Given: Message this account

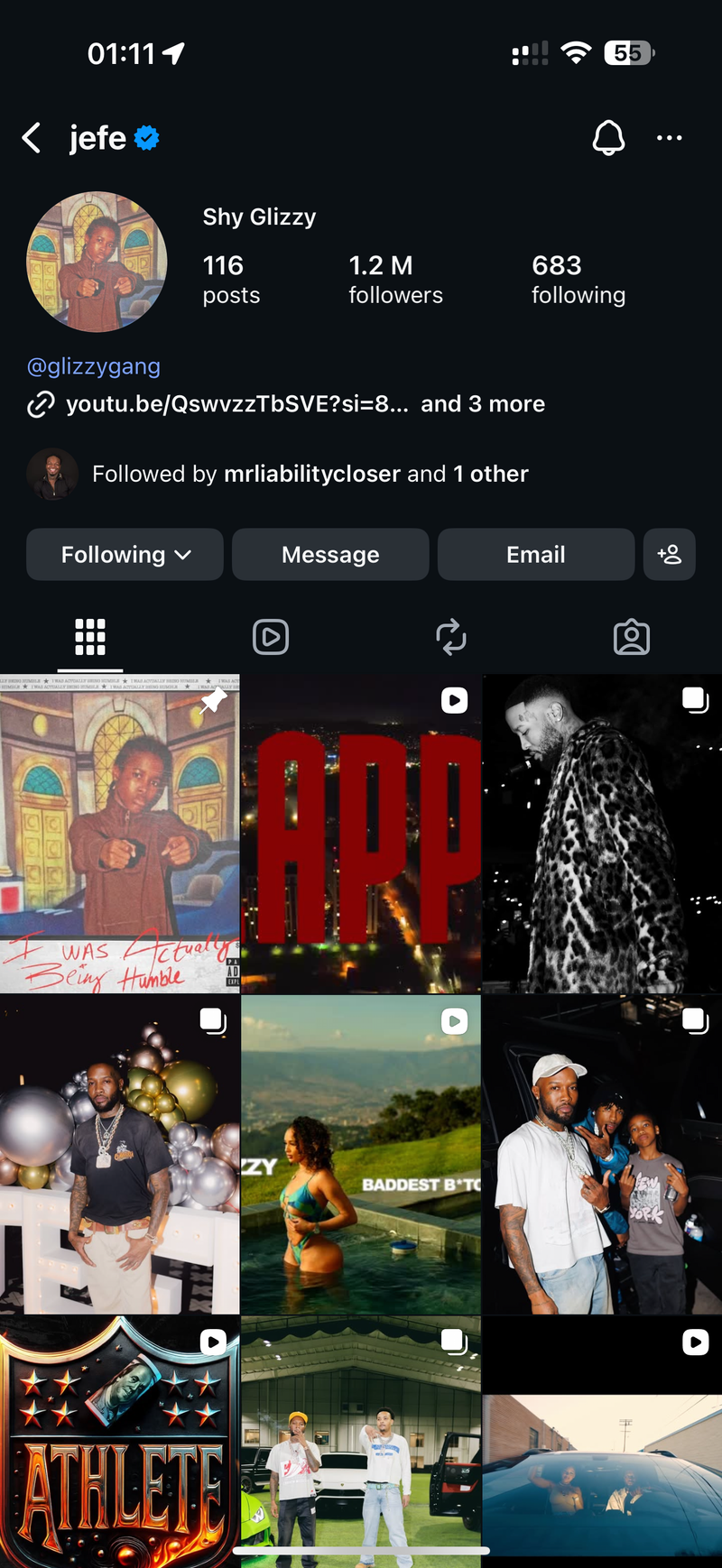Looking at the screenshot, I should coord(330,555).
